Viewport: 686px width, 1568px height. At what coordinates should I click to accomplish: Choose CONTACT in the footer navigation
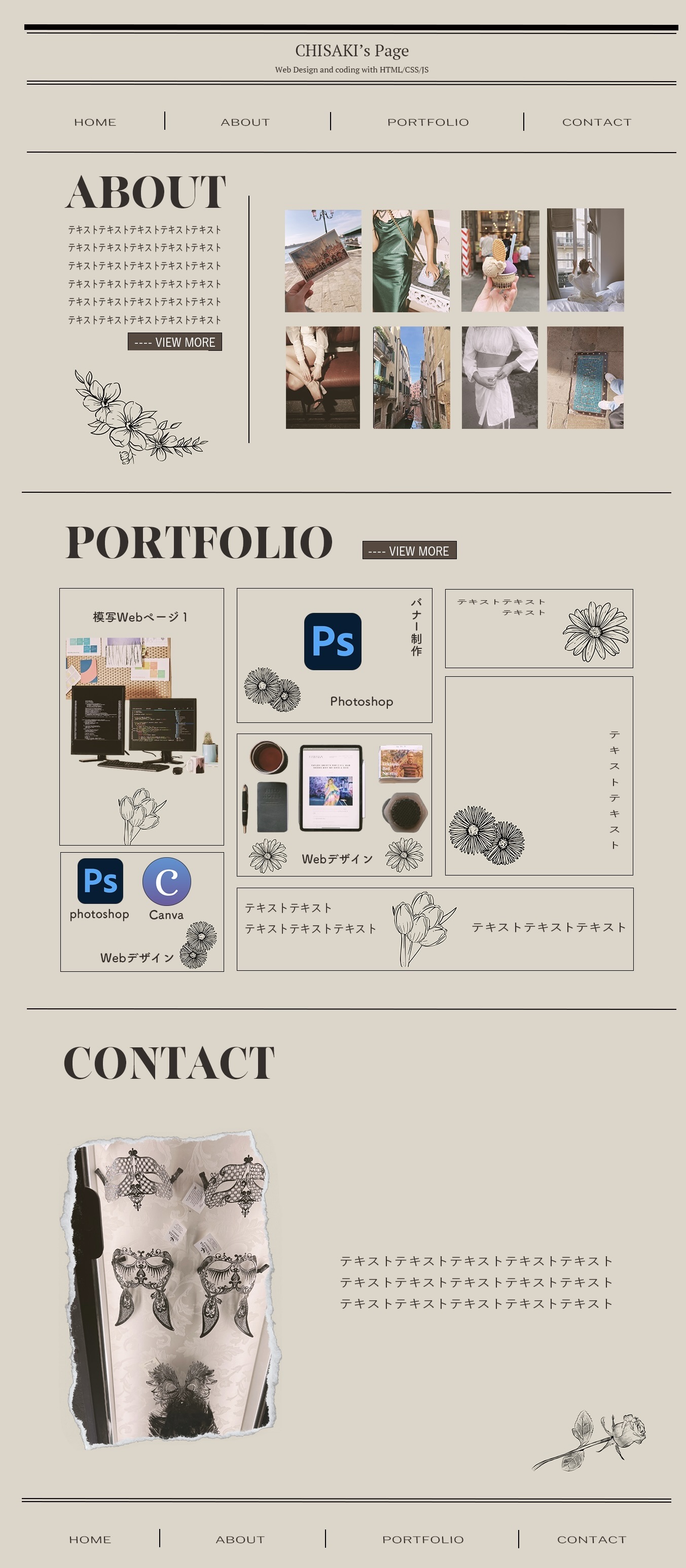592,1540
